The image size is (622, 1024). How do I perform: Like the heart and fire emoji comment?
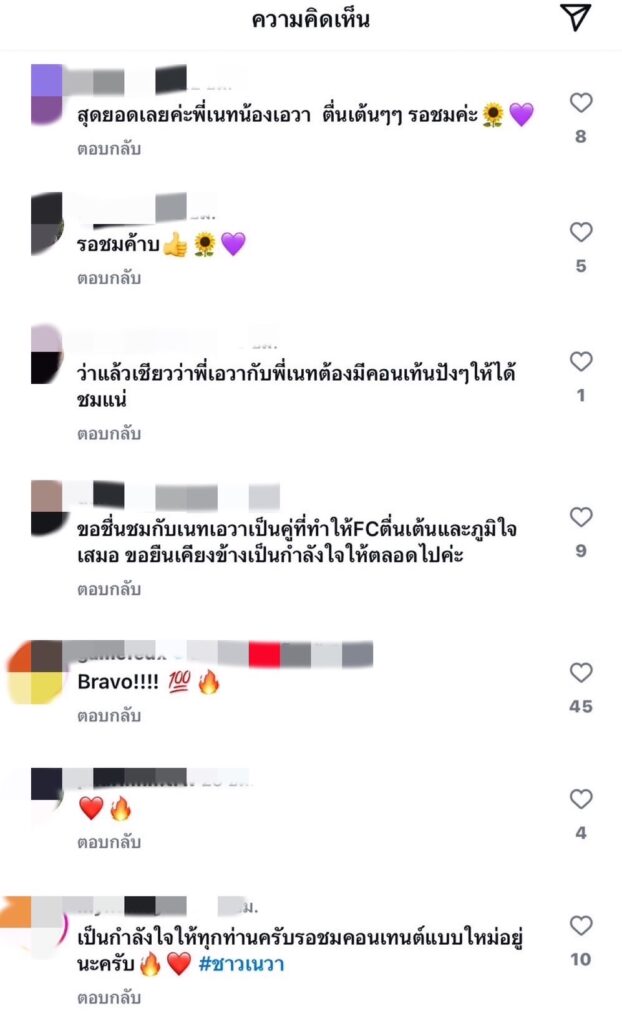point(581,799)
